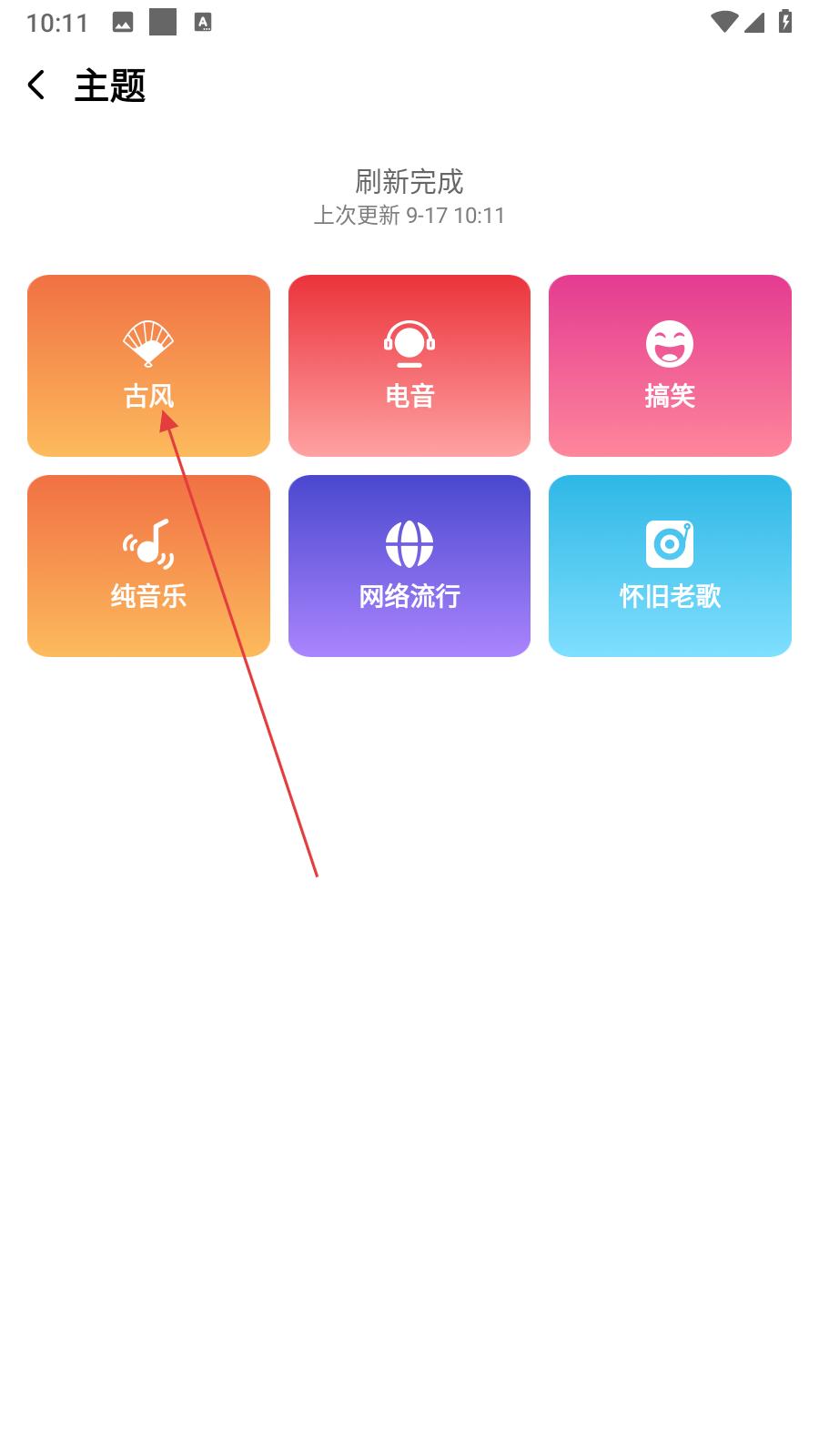819x1456 pixels.
Task: Open the 古风 theme card
Action: click(148, 366)
